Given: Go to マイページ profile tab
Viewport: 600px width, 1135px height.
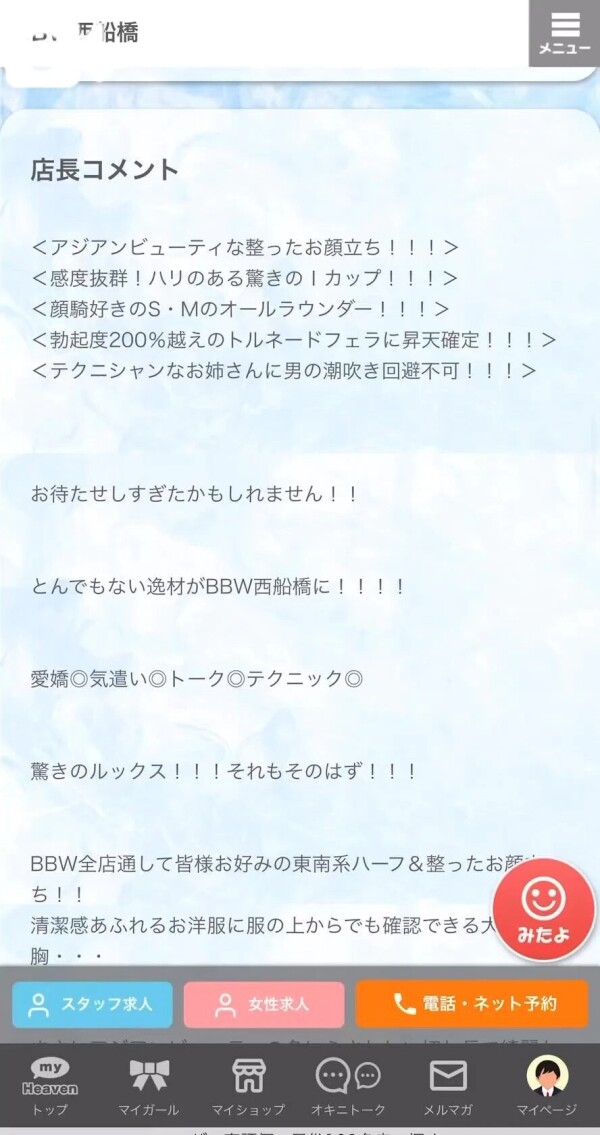Looking at the screenshot, I should [x=547, y=1085].
